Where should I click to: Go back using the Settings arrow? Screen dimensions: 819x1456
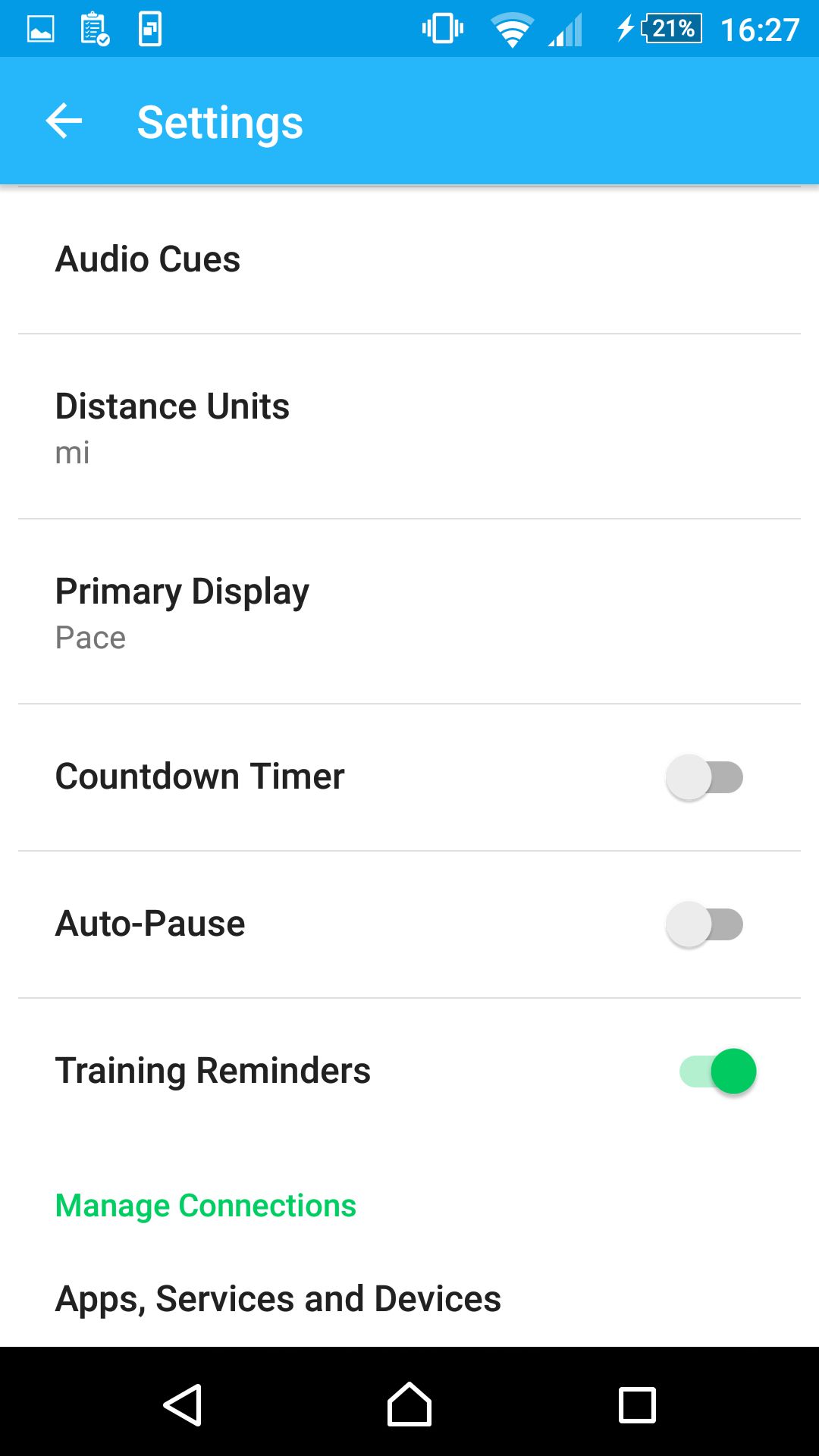[64, 121]
